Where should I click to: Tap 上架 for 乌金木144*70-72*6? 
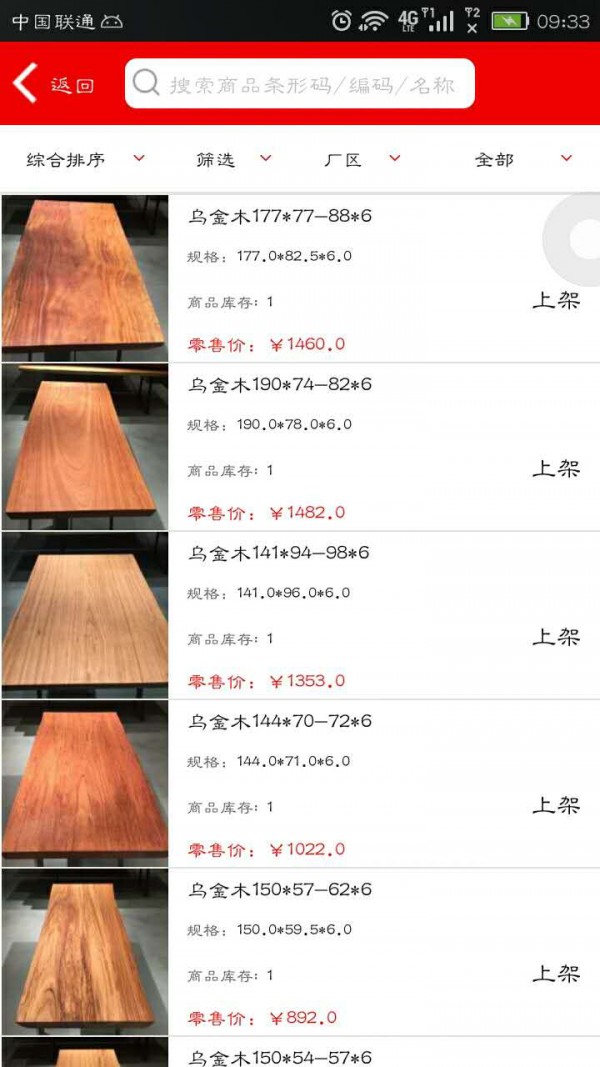tap(556, 805)
